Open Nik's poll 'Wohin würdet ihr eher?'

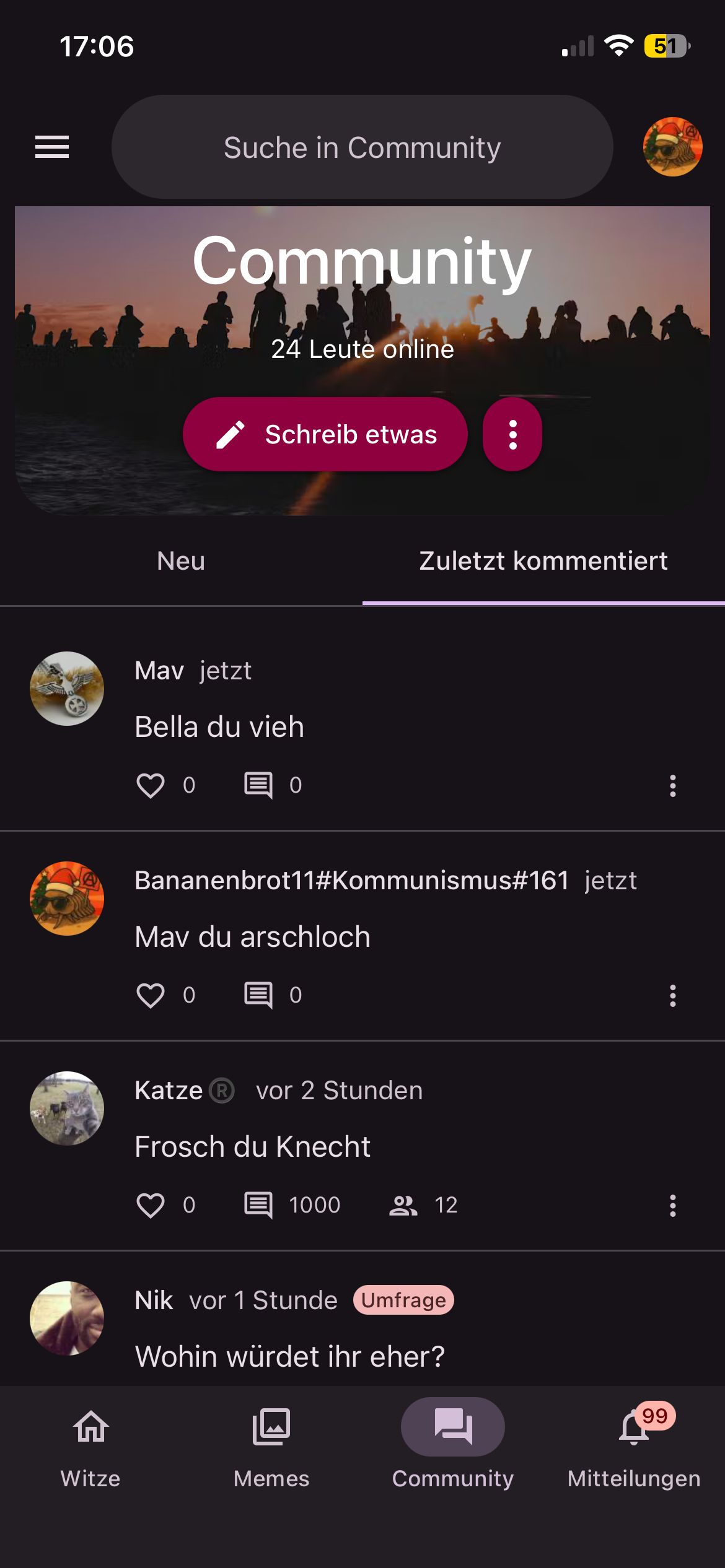tap(289, 1356)
